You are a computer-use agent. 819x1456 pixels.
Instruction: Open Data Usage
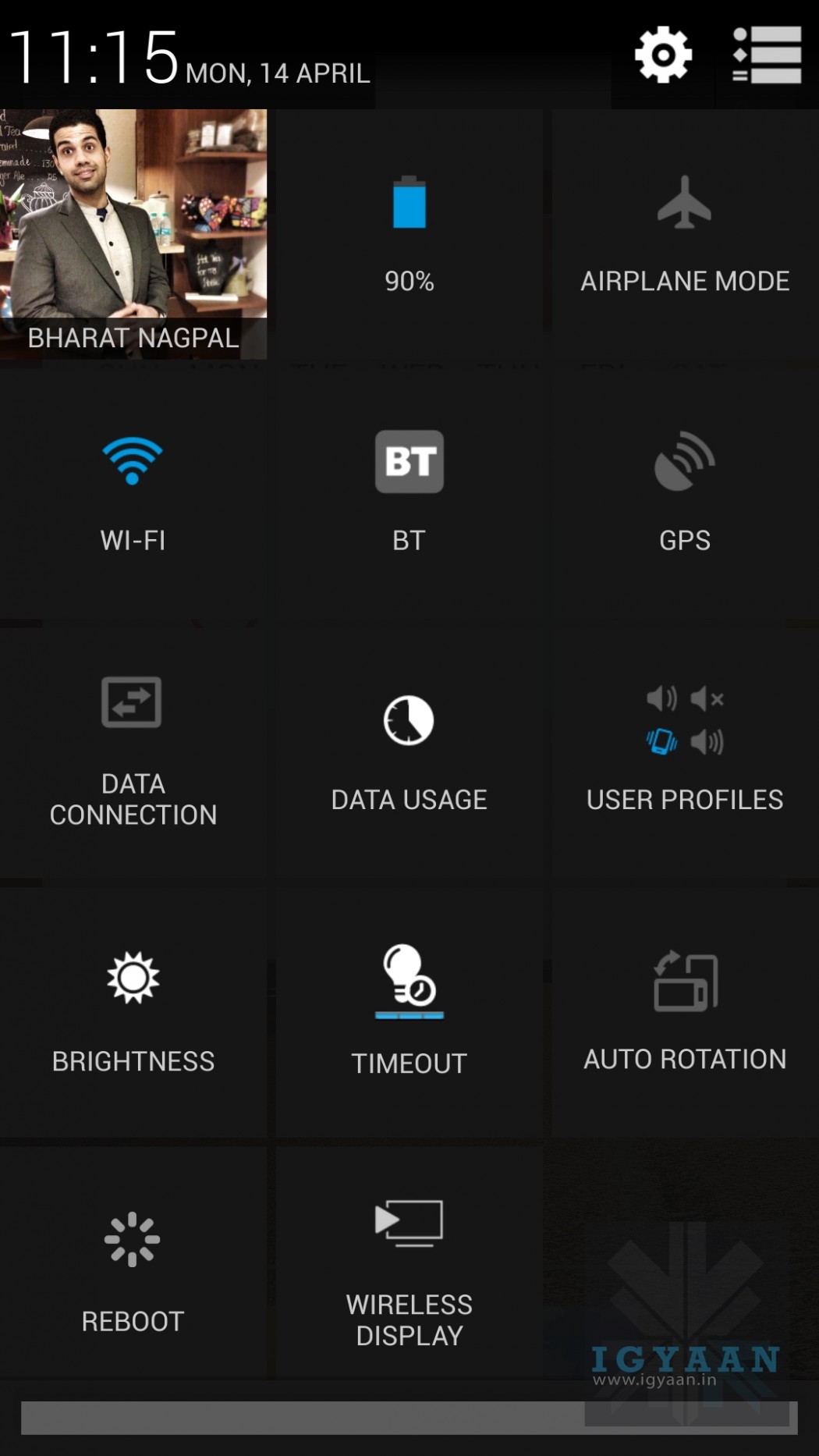[x=409, y=752]
